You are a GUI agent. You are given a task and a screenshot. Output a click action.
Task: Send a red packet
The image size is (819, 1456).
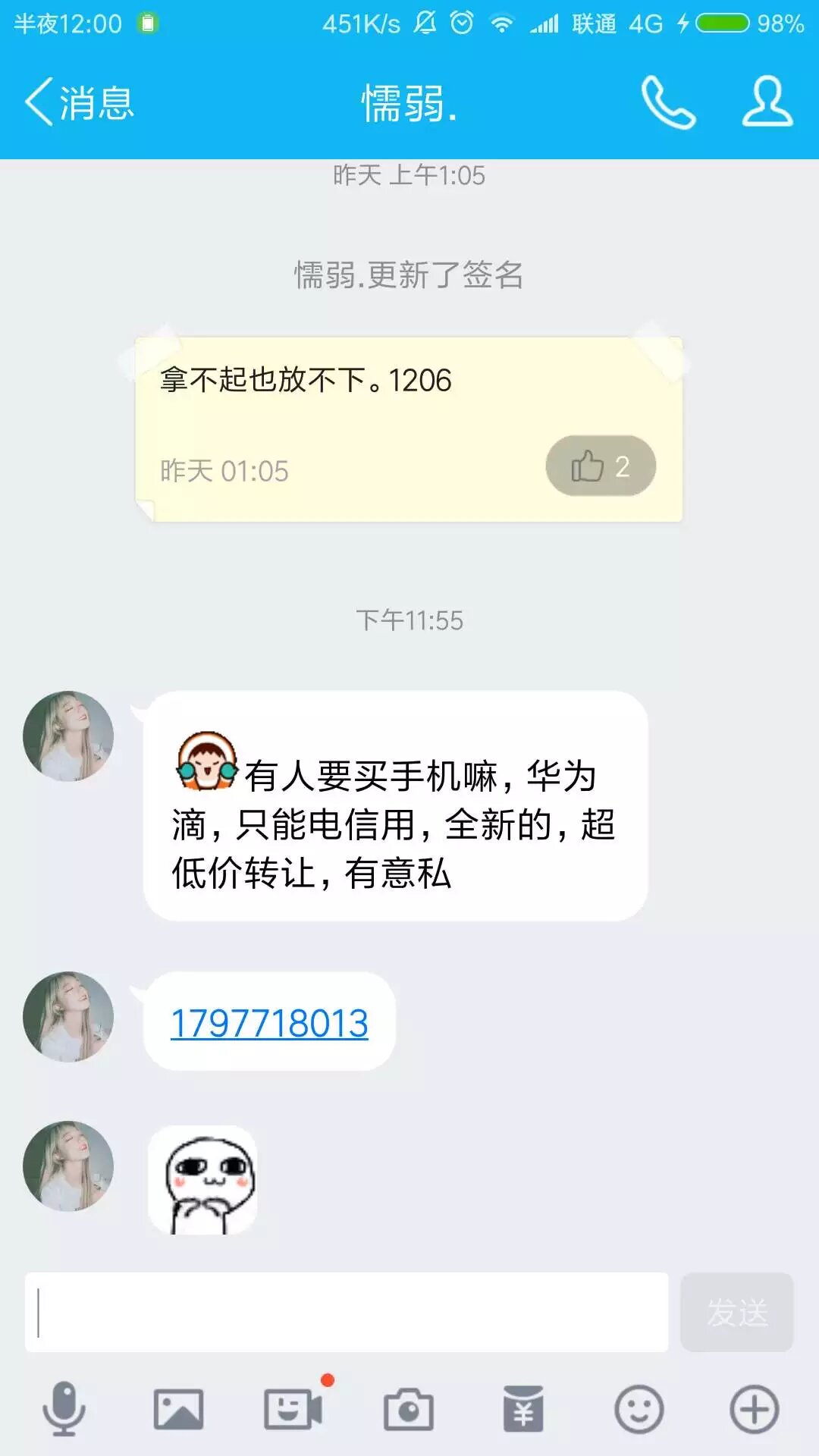coord(523,1410)
